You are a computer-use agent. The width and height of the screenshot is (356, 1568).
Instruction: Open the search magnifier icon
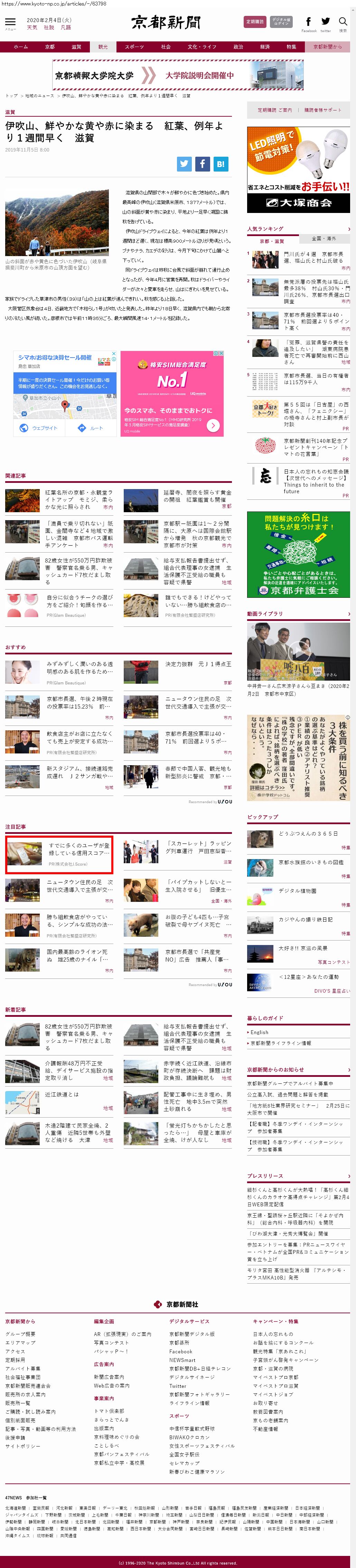343,22
